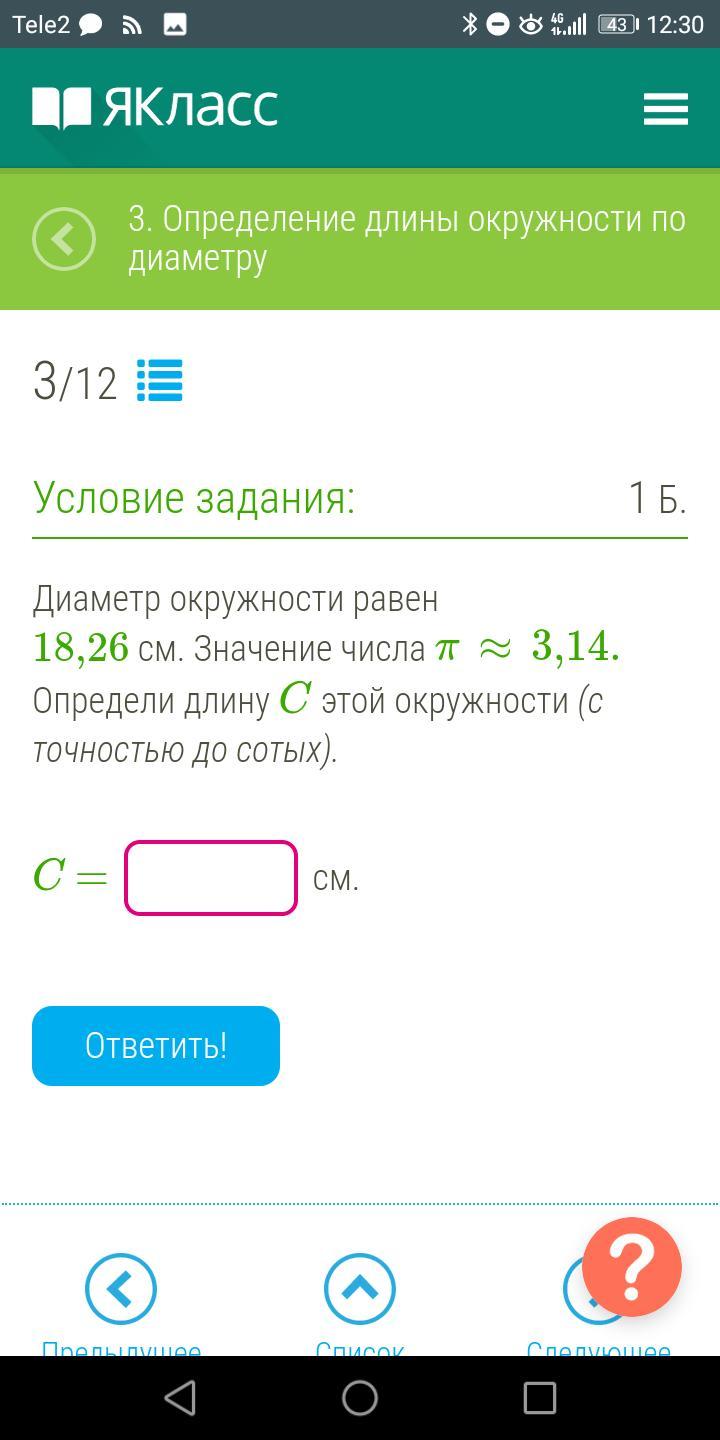
Task: Tap the ЯКласс logo to go home
Action: (155, 107)
